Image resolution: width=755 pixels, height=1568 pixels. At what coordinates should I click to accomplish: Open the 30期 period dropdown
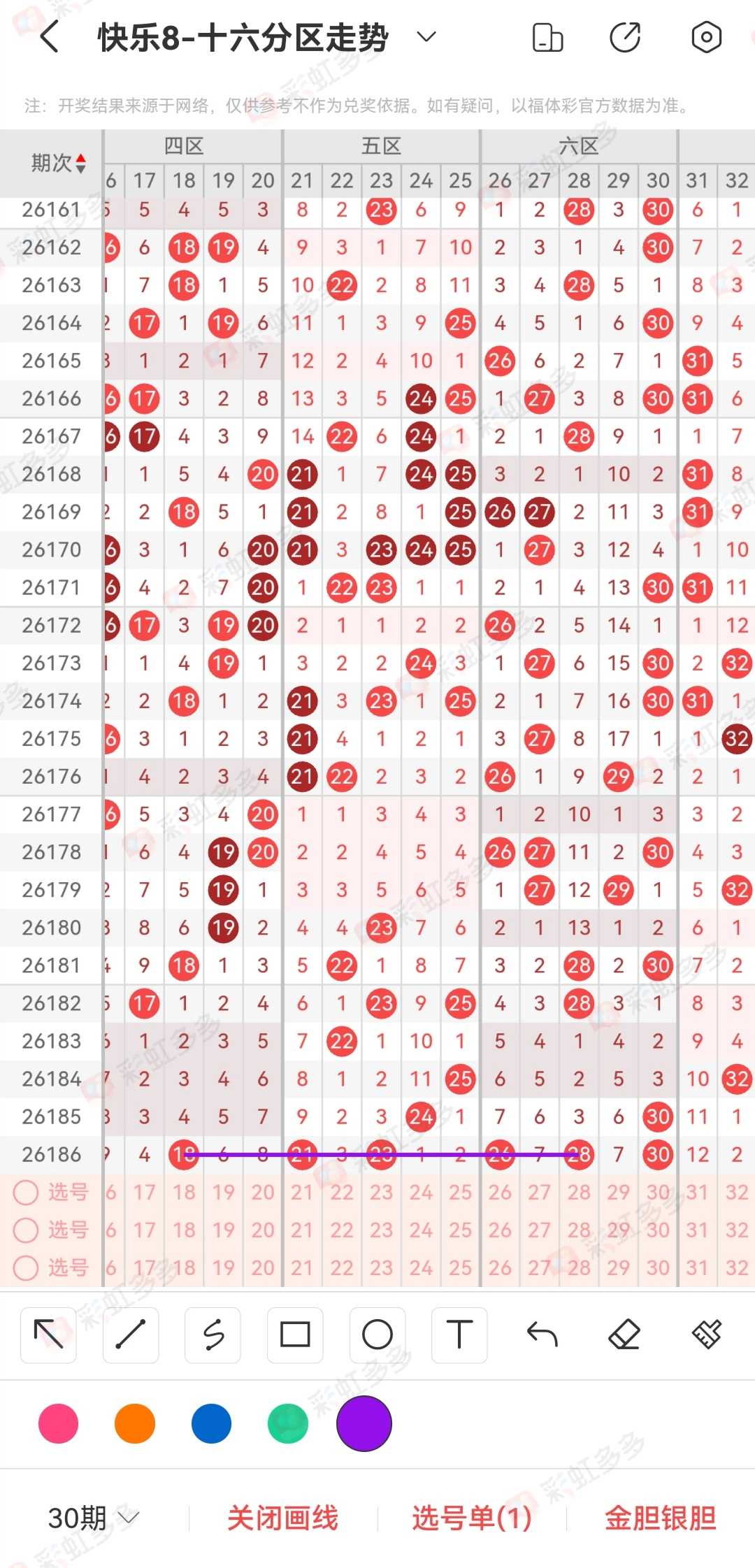[94, 1518]
